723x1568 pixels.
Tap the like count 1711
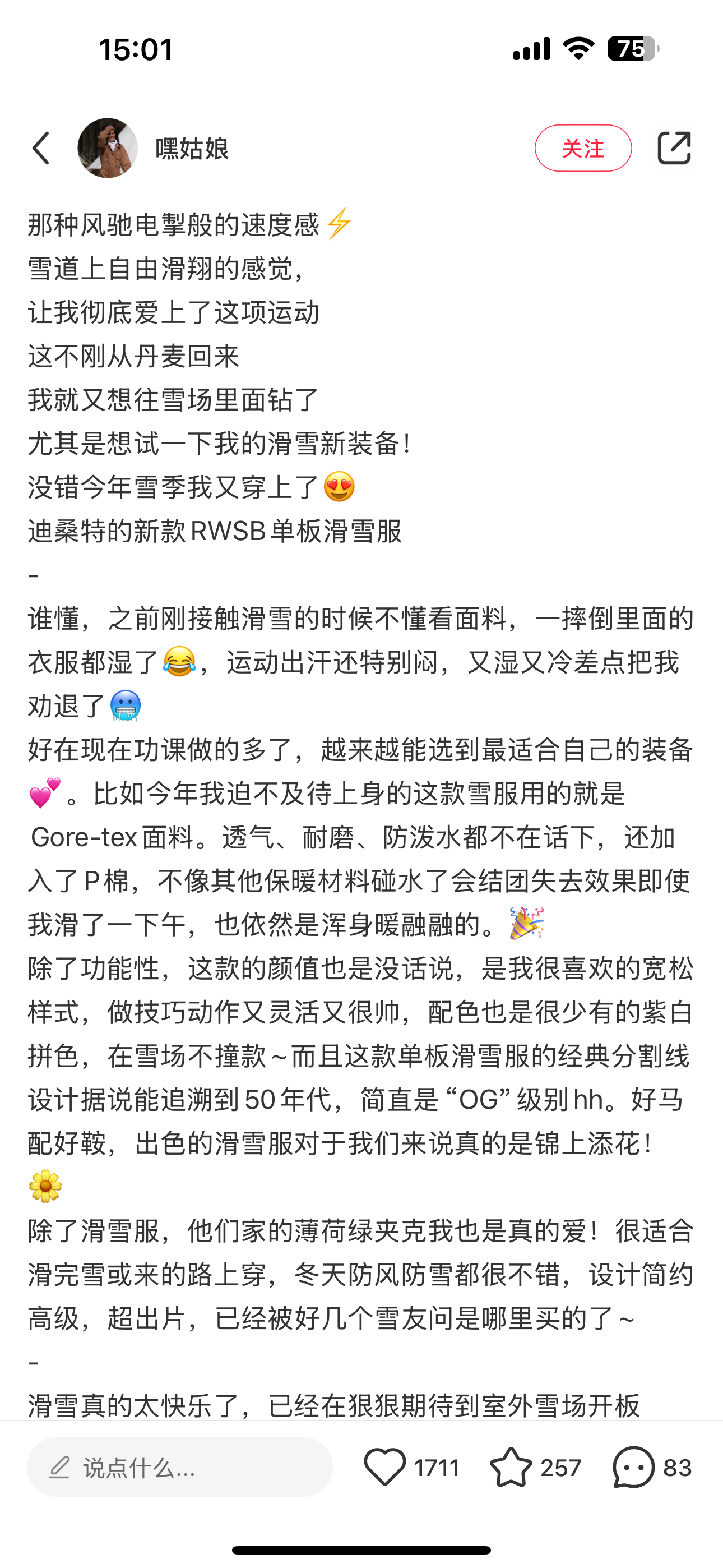(437, 1468)
